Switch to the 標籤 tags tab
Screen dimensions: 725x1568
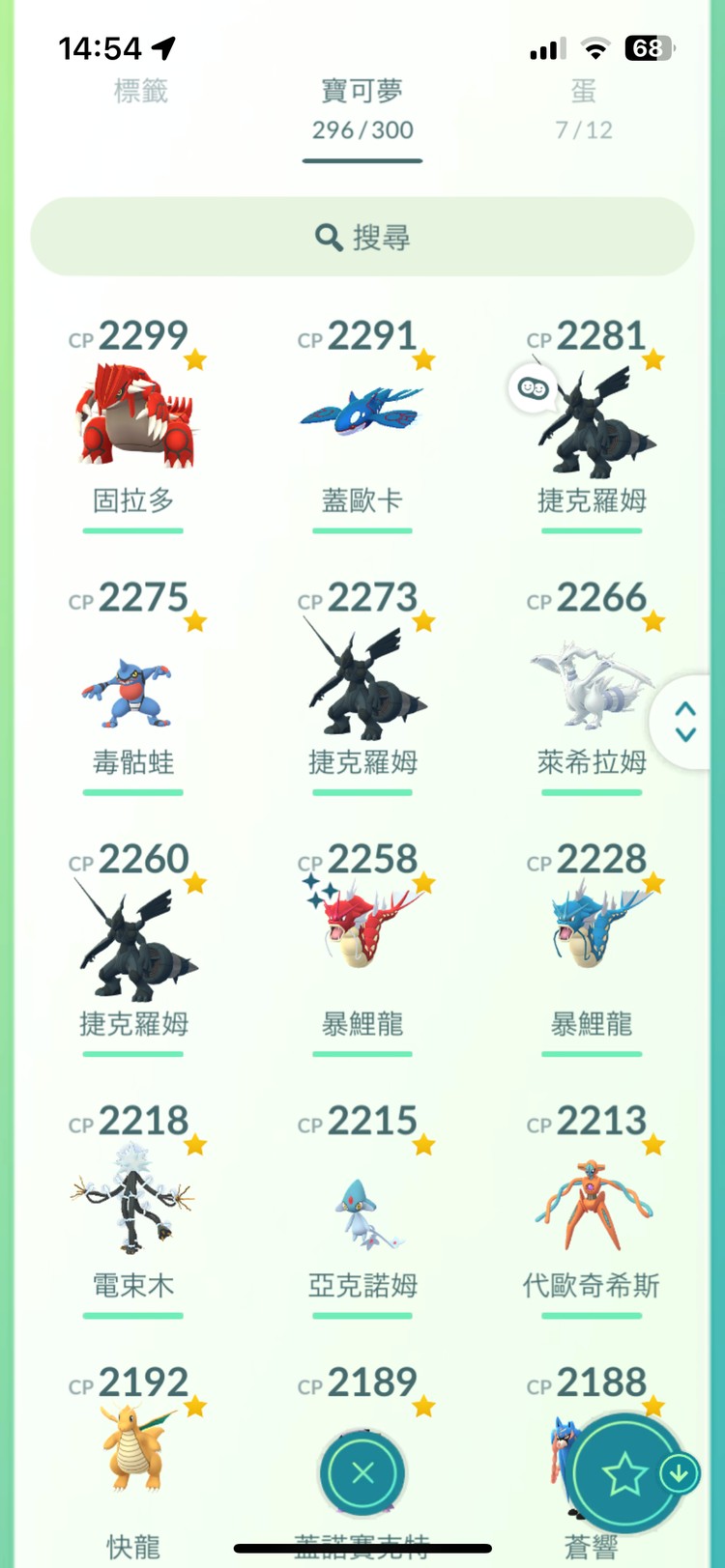point(142,92)
